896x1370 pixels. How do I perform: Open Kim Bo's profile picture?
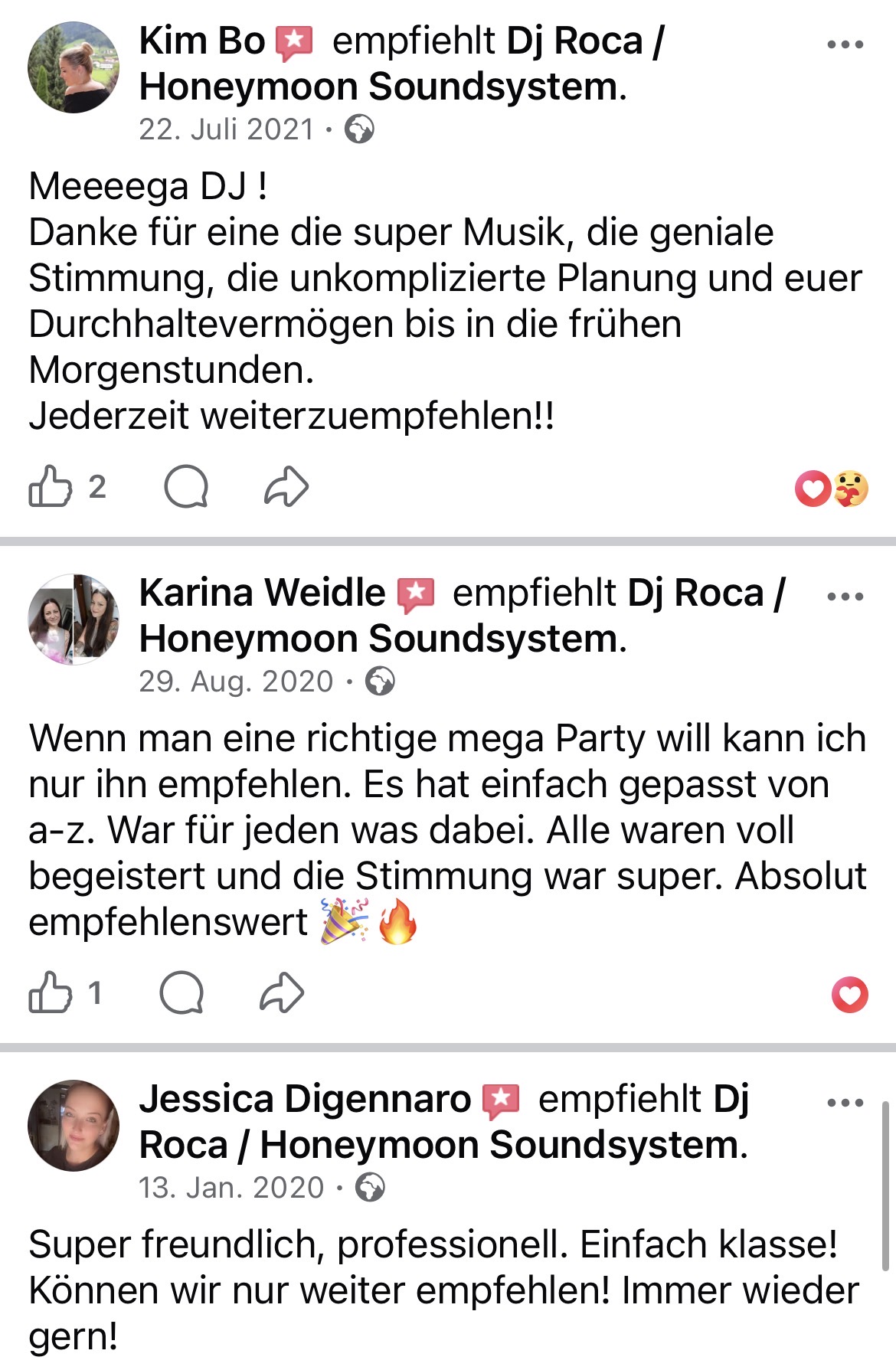point(74,67)
